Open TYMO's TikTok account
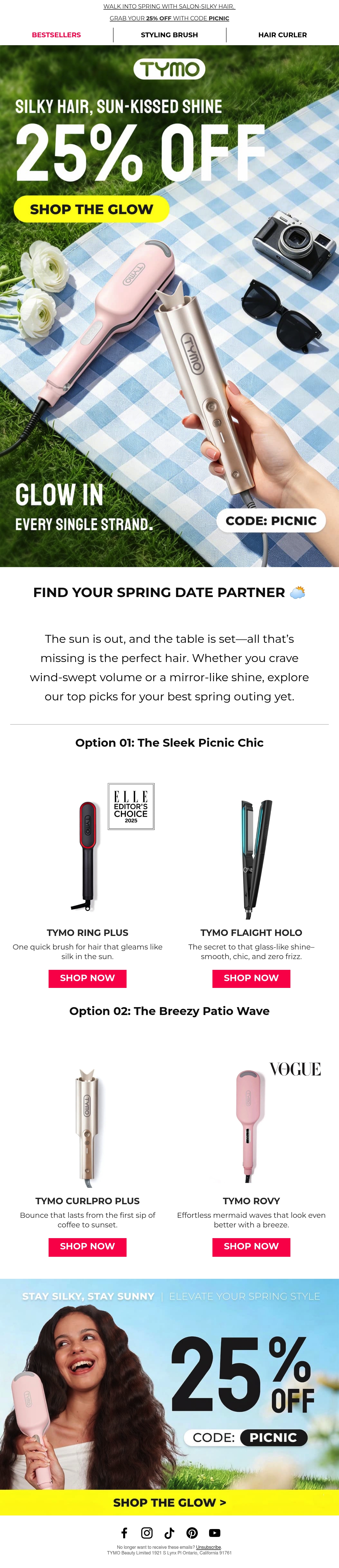This screenshot has height=1568, width=339. coord(169,1533)
